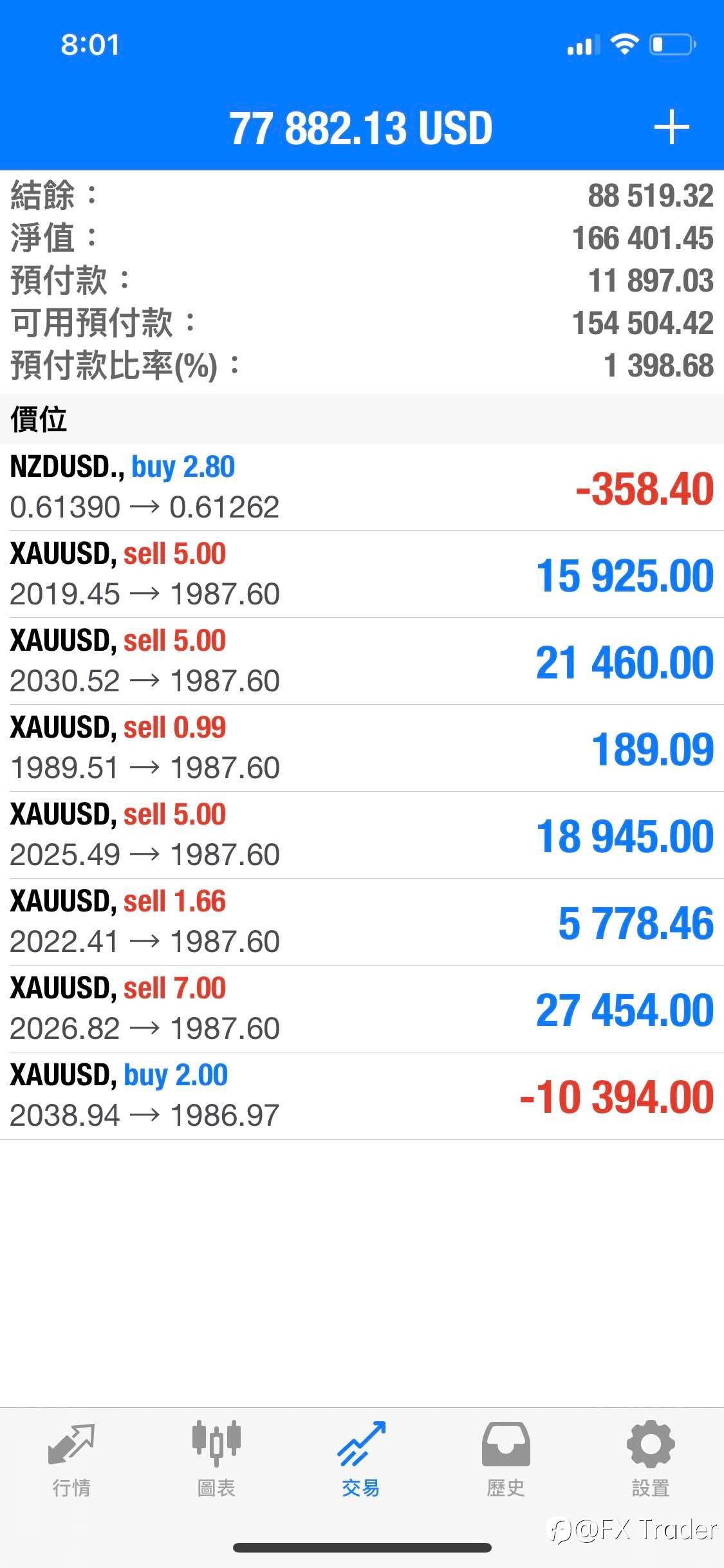
Task: Open the NZDUSD buy 2.80 position
Action: pos(362,487)
